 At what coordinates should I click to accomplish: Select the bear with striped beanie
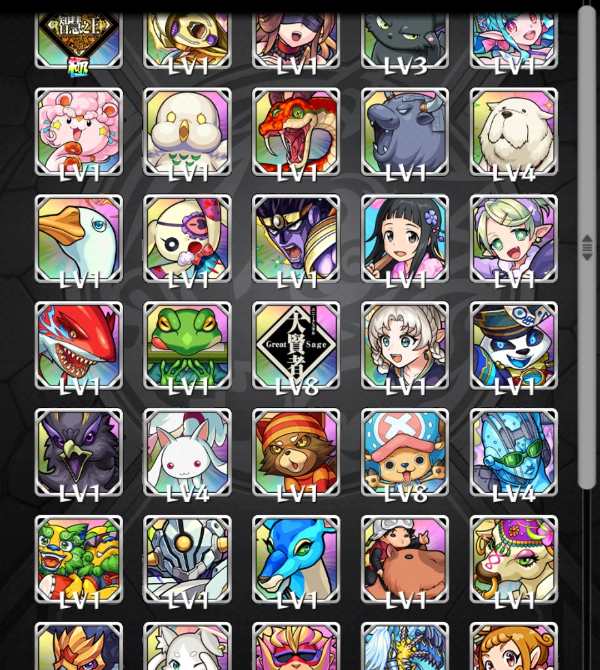point(296,452)
